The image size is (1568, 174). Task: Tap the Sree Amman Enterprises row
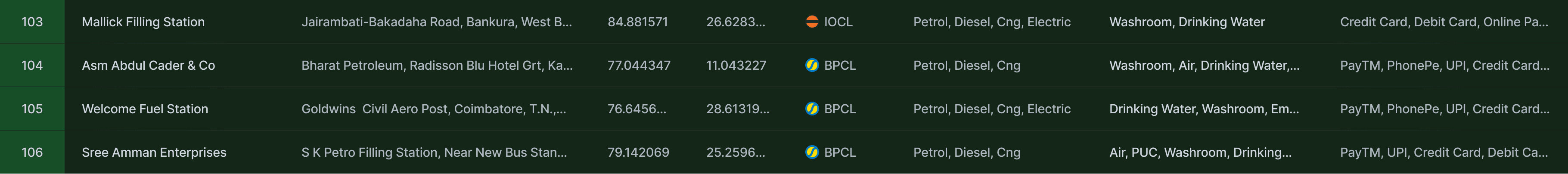pyautogui.click(x=154, y=153)
